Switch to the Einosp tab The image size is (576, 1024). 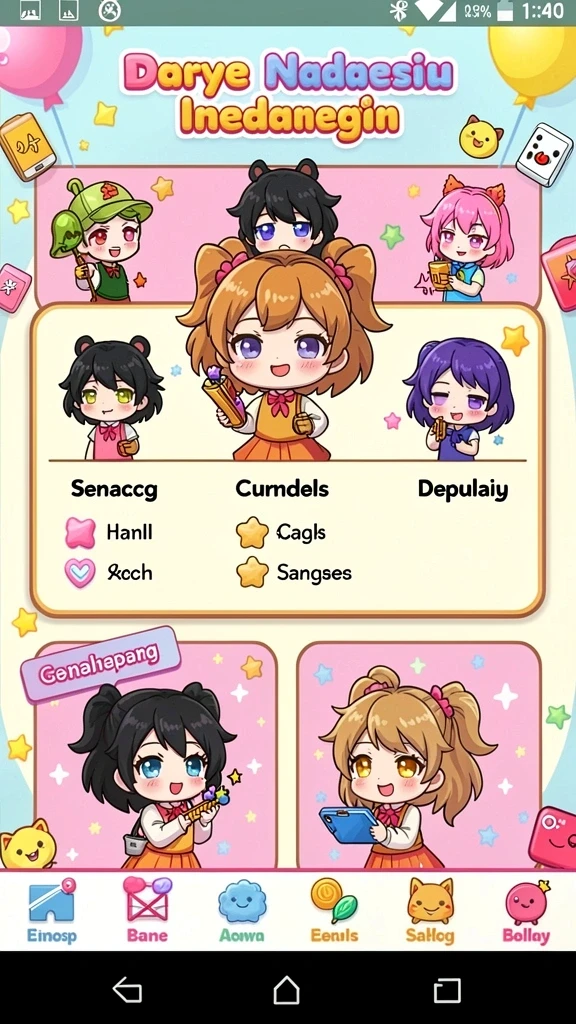pyautogui.click(x=51, y=910)
